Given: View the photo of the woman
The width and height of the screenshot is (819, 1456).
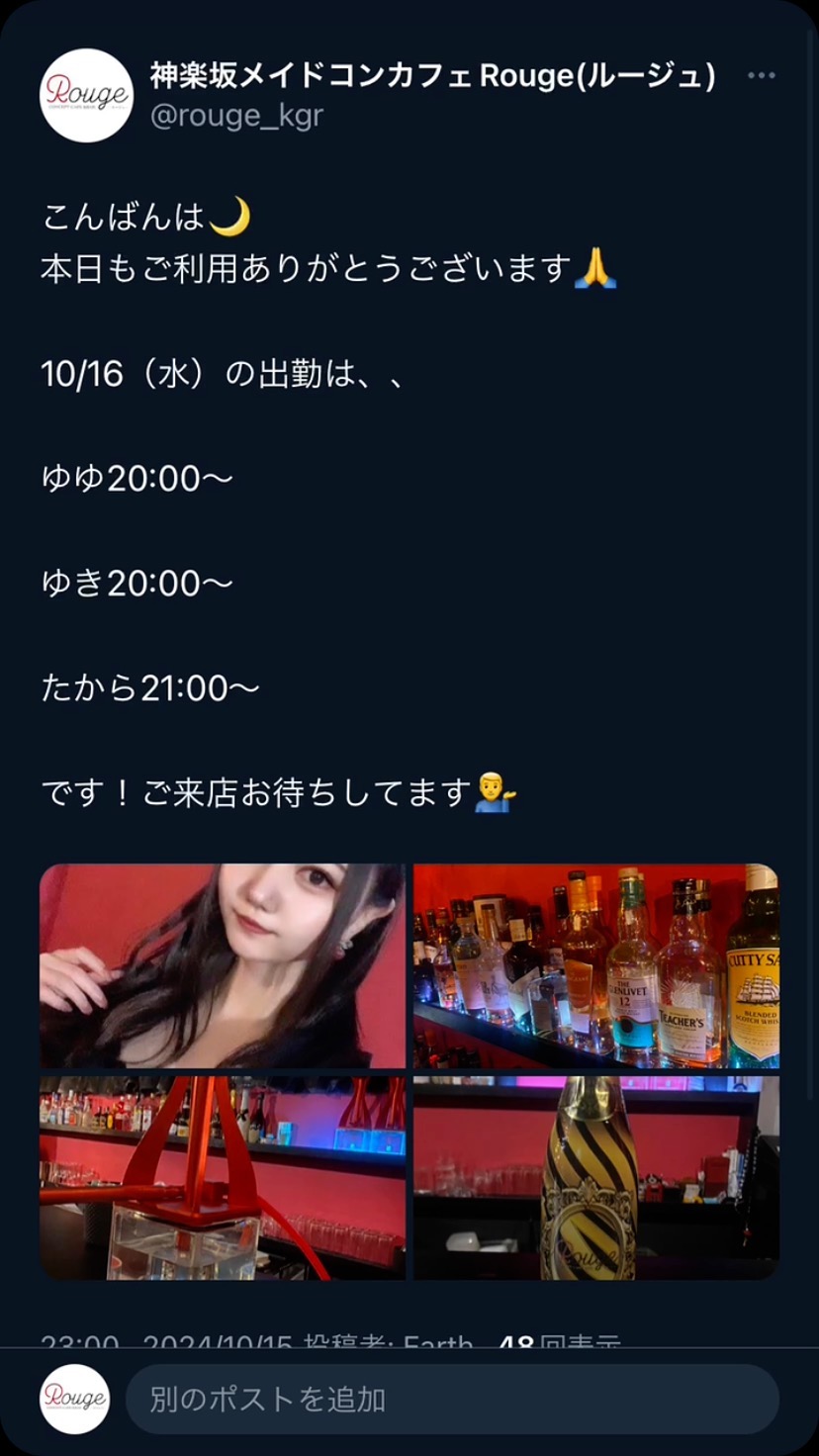Looking at the screenshot, I should (223, 965).
